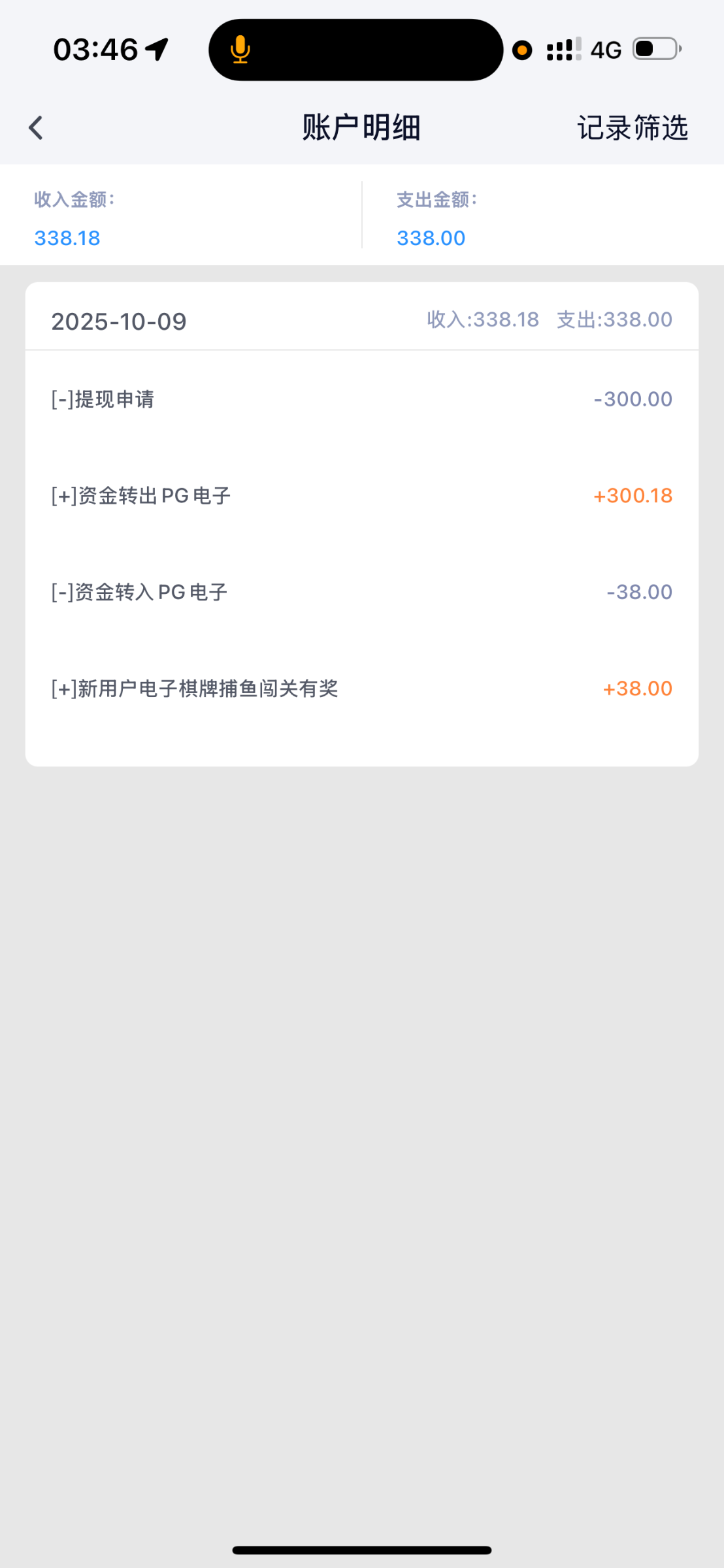Open the 提现申请 transaction record

click(361, 399)
